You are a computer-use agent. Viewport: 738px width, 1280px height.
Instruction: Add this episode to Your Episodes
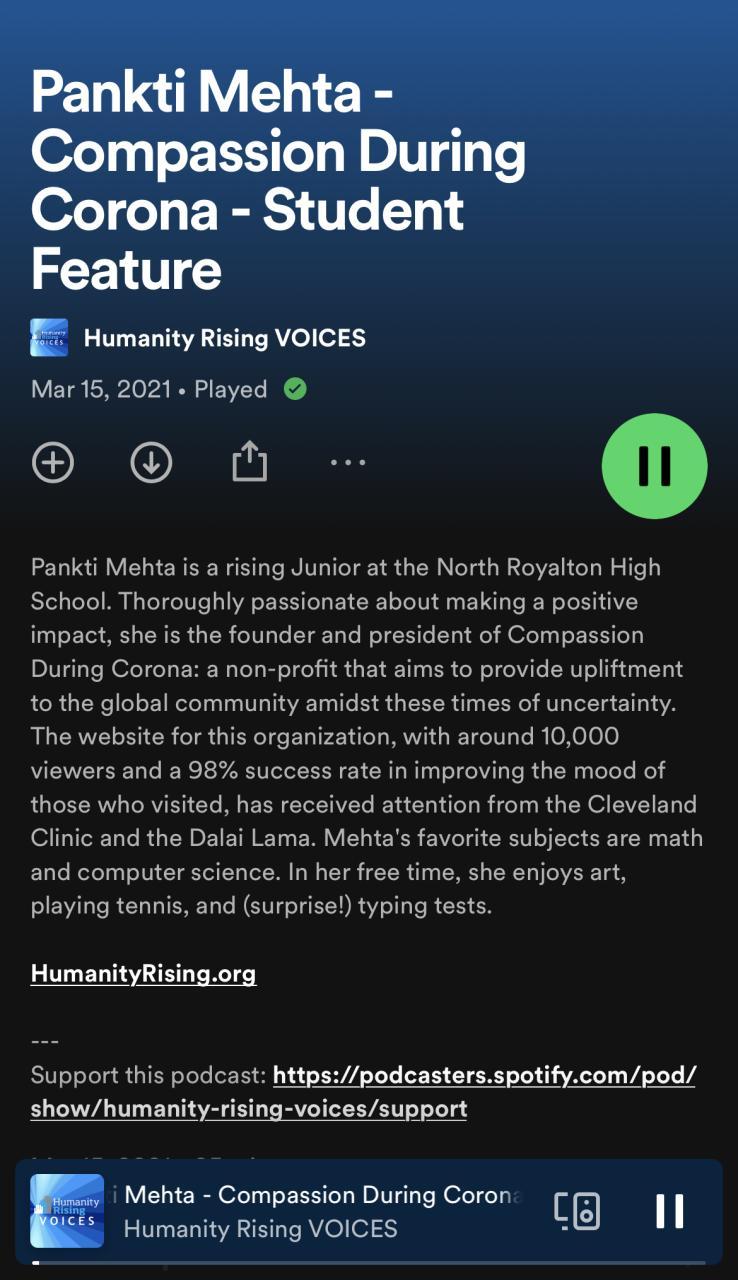tap(53, 463)
